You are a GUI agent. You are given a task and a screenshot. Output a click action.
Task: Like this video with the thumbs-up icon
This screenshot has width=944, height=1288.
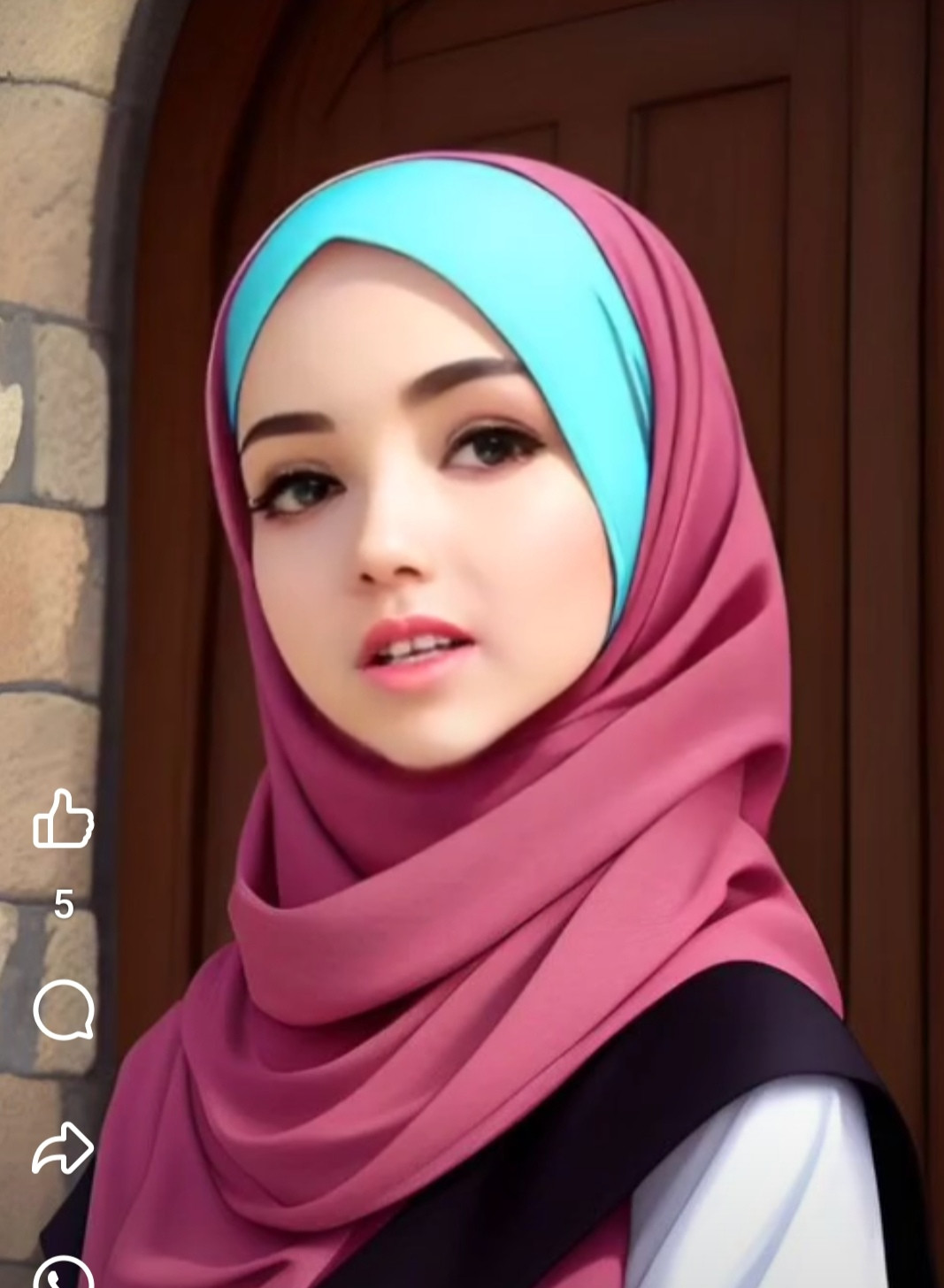63,820
